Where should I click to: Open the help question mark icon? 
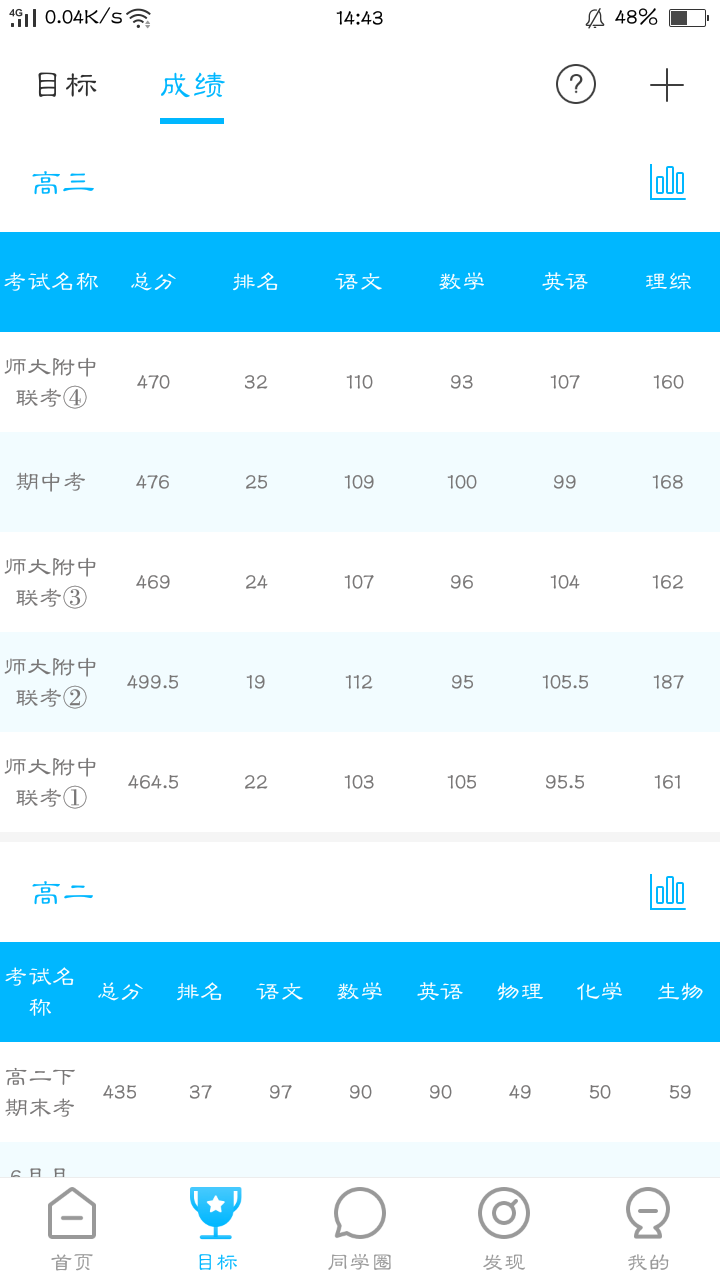pyautogui.click(x=576, y=85)
